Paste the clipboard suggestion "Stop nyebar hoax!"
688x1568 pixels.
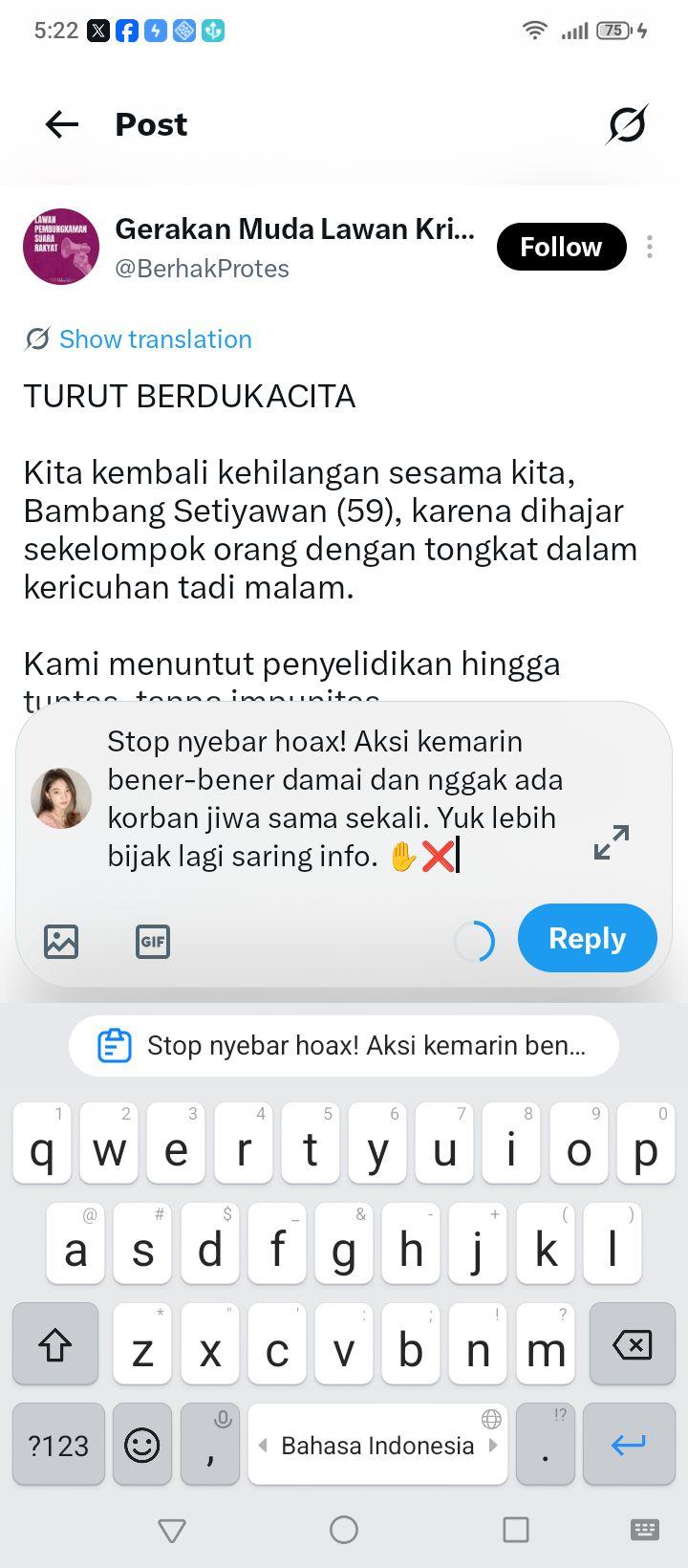(344, 1046)
